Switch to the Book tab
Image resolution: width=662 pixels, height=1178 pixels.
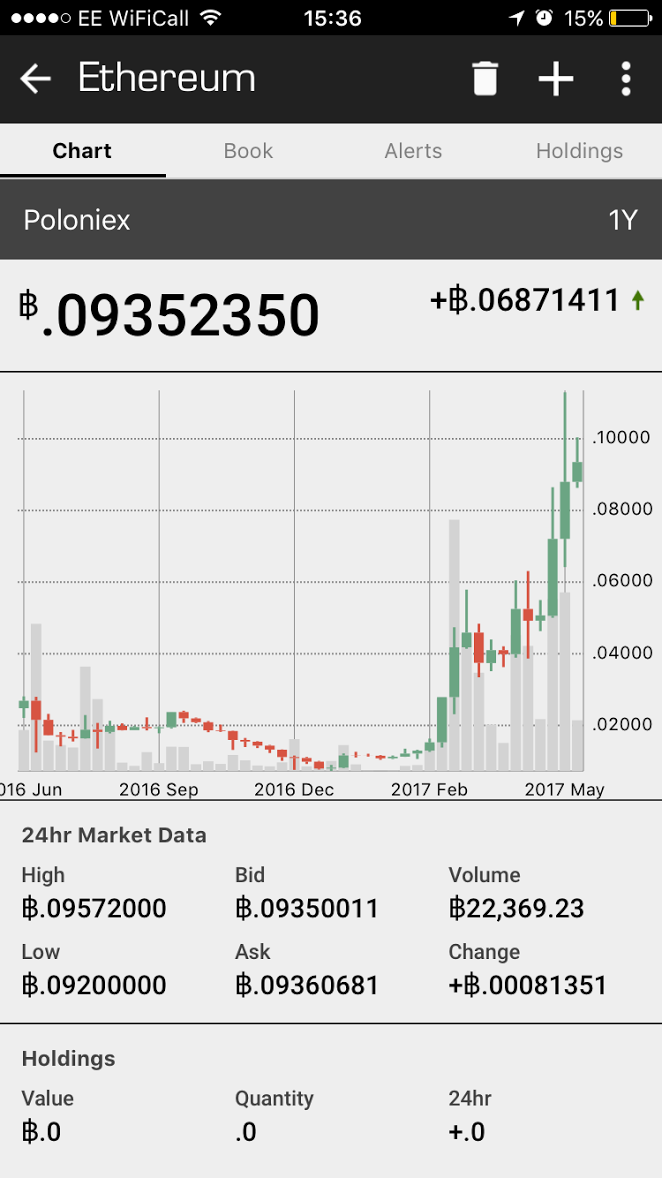click(x=248, y=151)
